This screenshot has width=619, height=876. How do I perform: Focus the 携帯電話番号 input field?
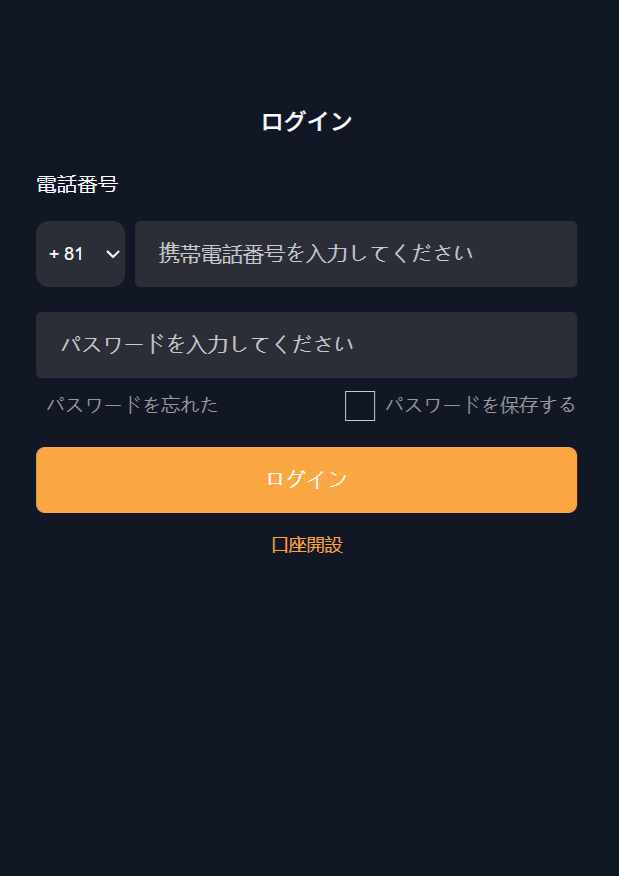click(355, 254)
